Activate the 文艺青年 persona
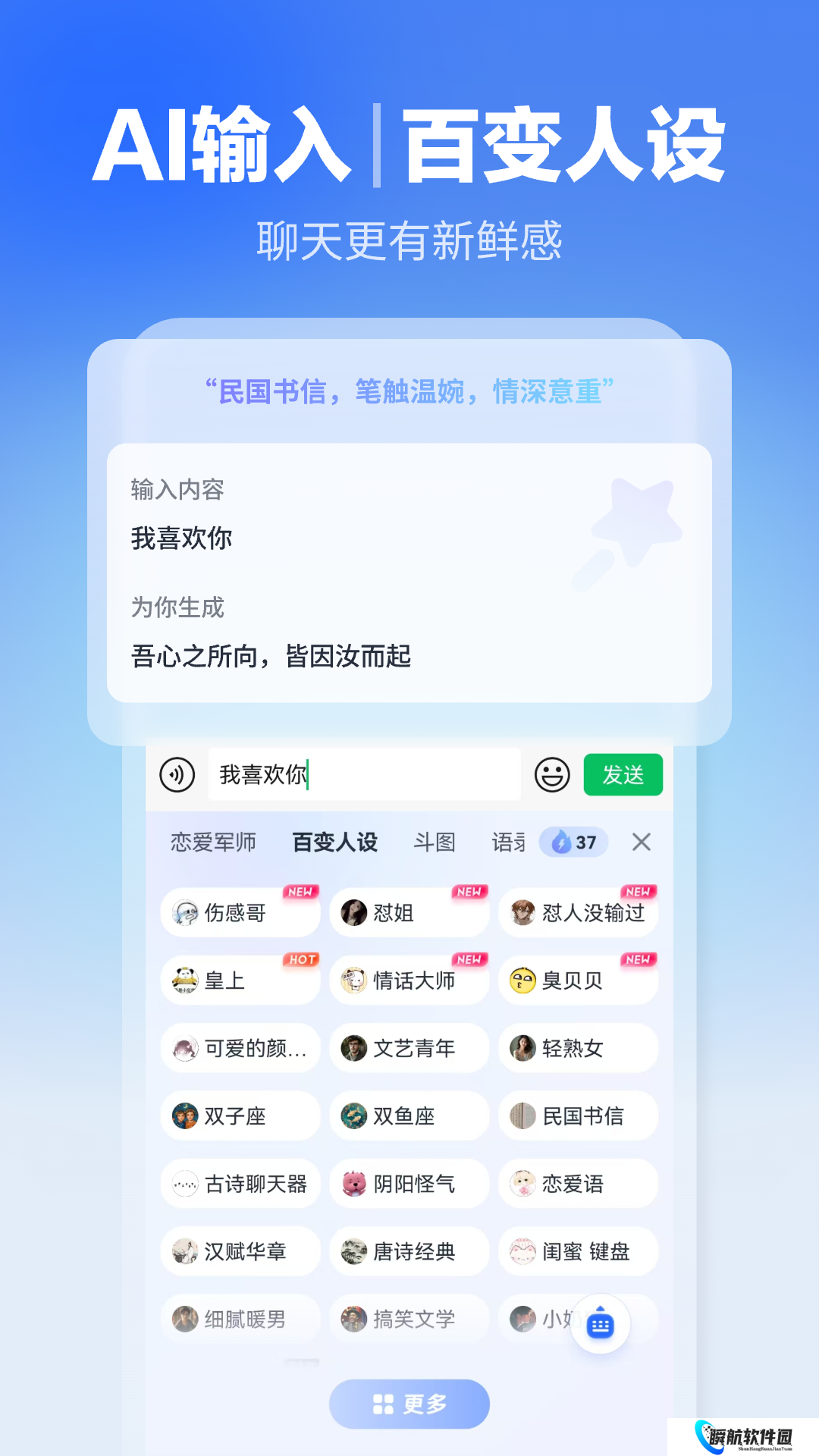Viewport: 819px width, 1456px height. (409, 1048)
